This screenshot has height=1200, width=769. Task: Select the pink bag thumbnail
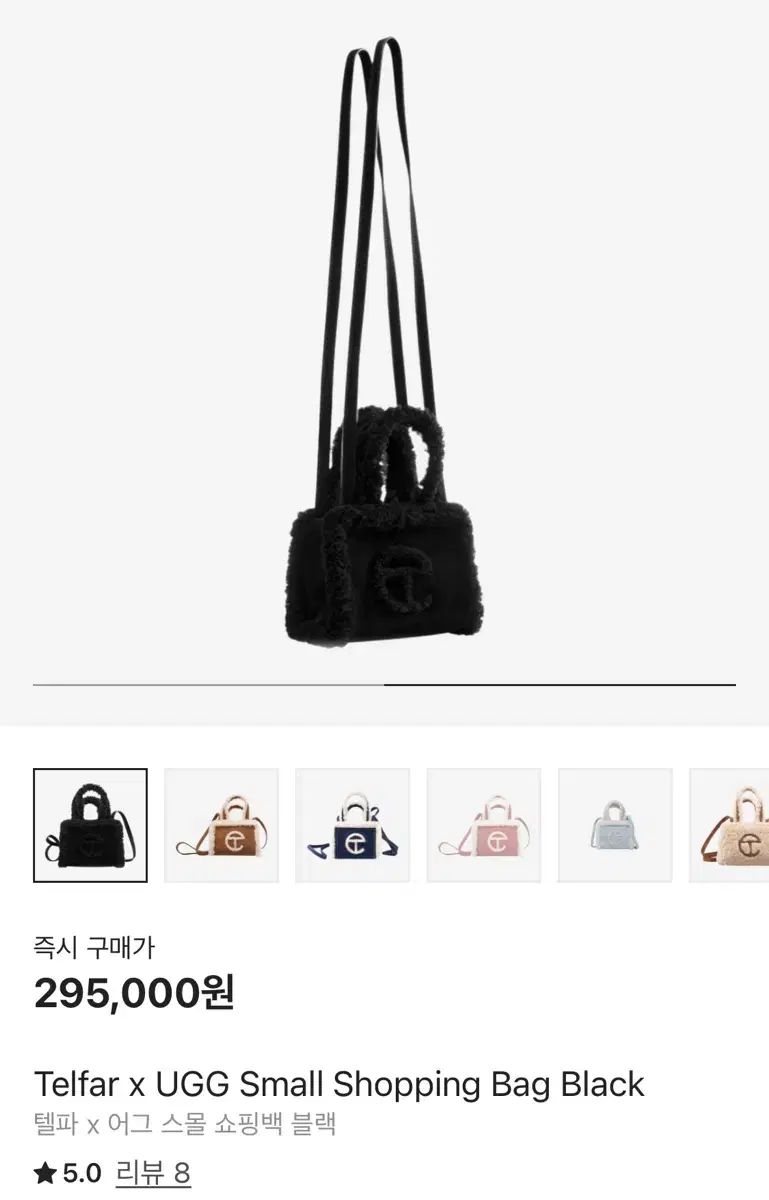coord(484,825)
